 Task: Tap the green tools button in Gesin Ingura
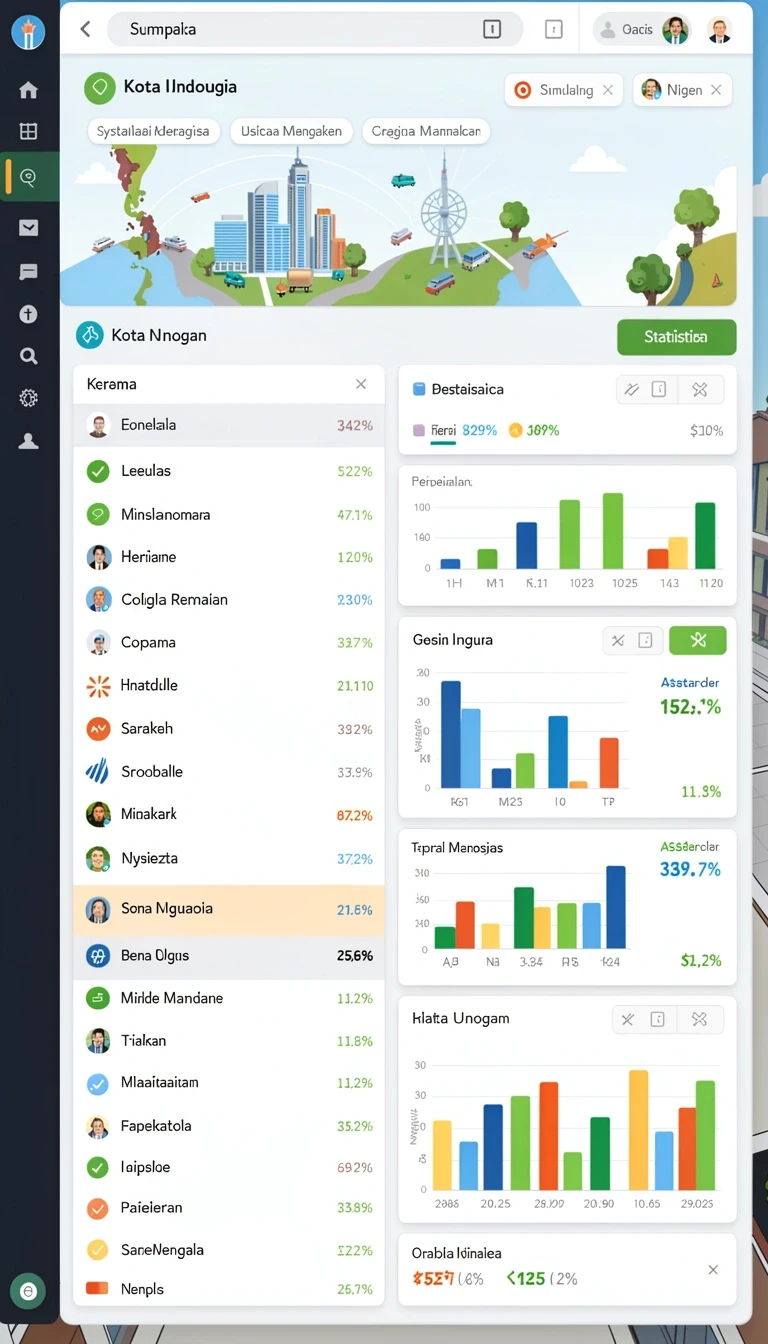point(697,640)
